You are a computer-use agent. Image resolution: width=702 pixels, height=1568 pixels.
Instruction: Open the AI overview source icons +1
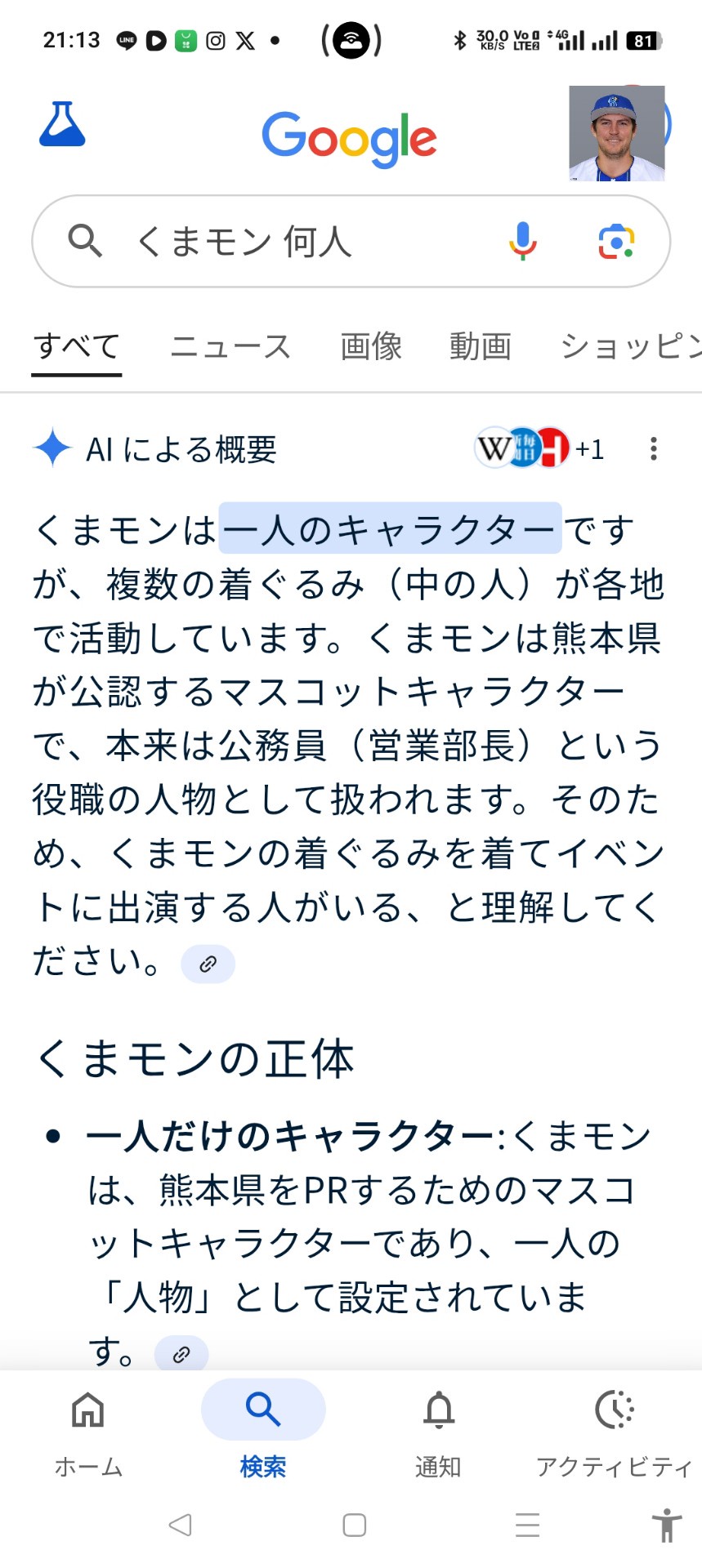(x=539, y=448)
